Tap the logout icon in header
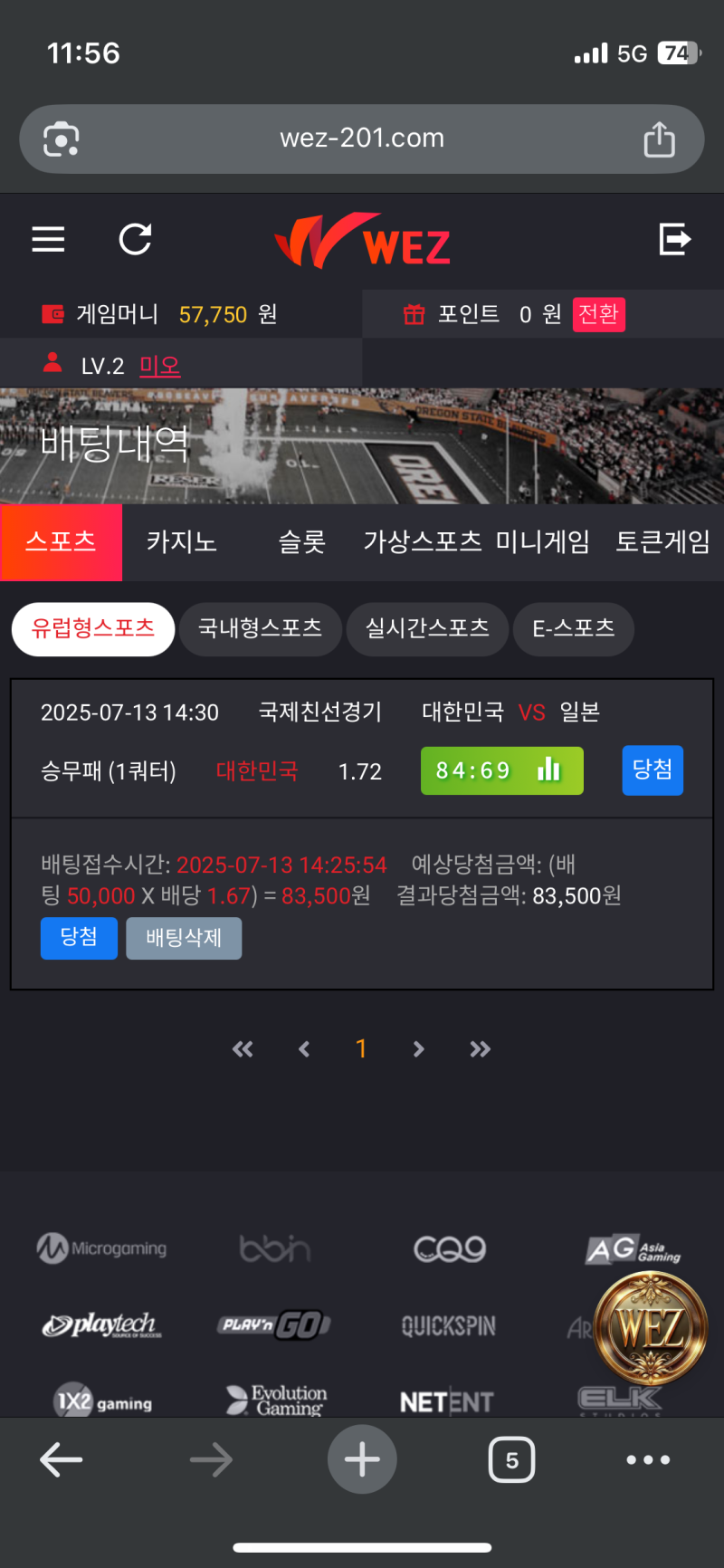Image resolution: width=724 pixels, height=1568 pixels. 674,240
